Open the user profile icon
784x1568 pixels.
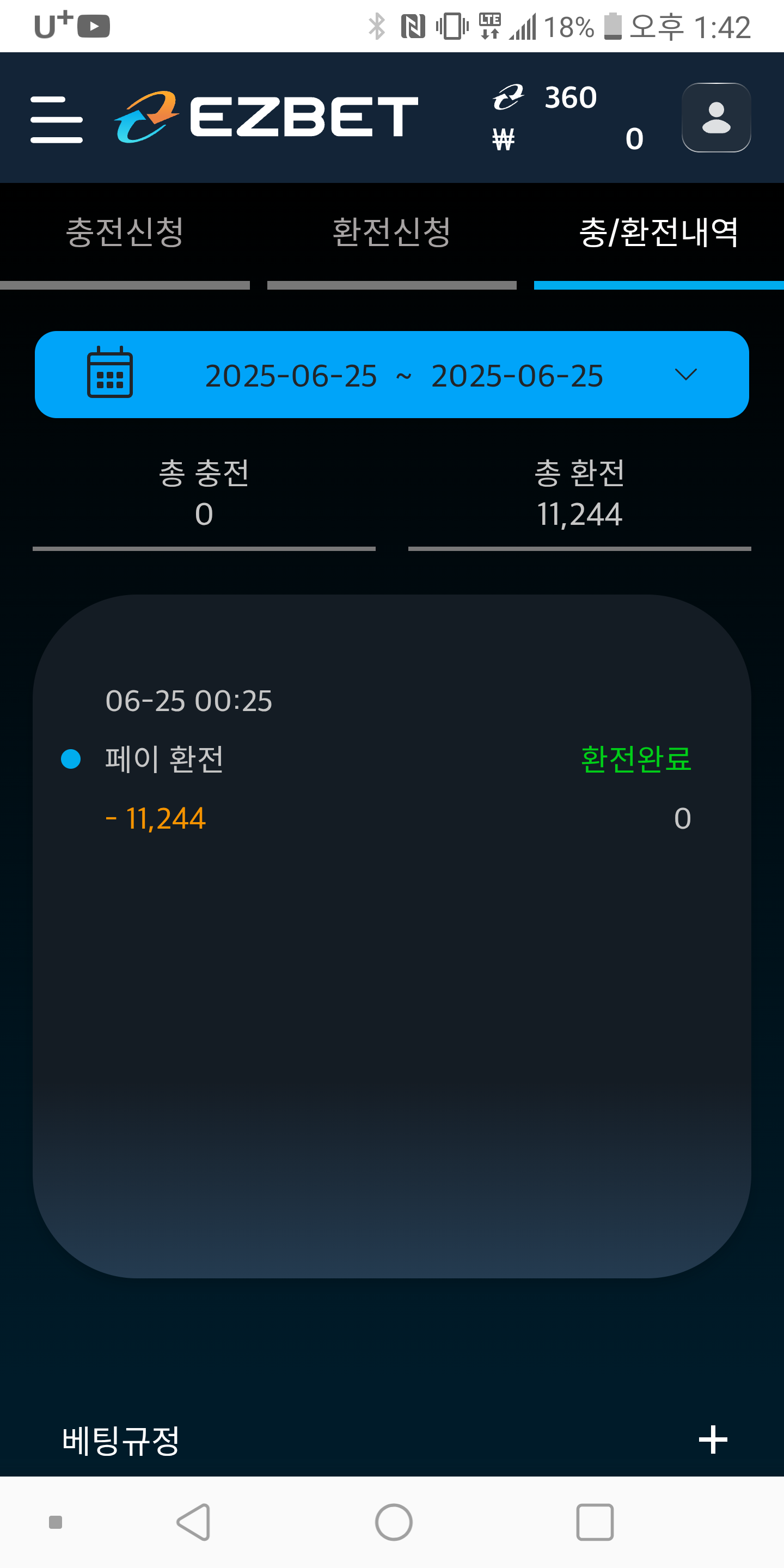[716, 118]
